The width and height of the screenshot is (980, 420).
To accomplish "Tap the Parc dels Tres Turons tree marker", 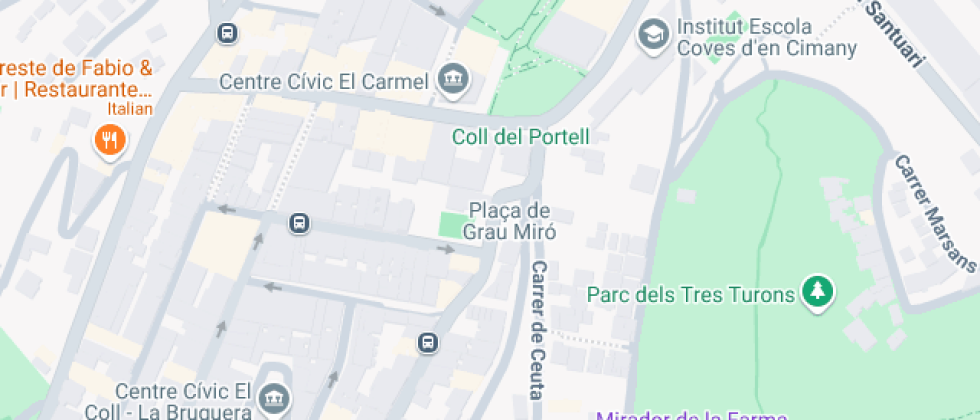I will tap(819, 294).
